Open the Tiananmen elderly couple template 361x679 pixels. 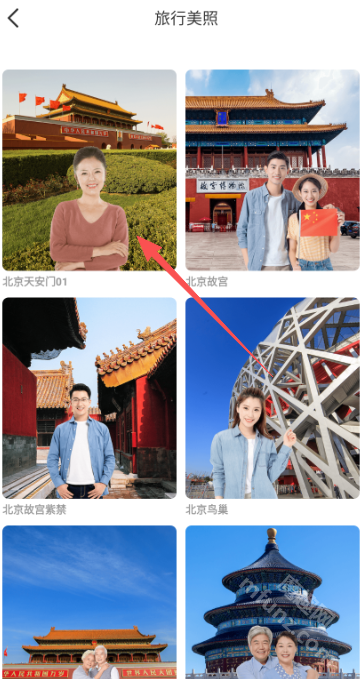[x=89, y=602]
